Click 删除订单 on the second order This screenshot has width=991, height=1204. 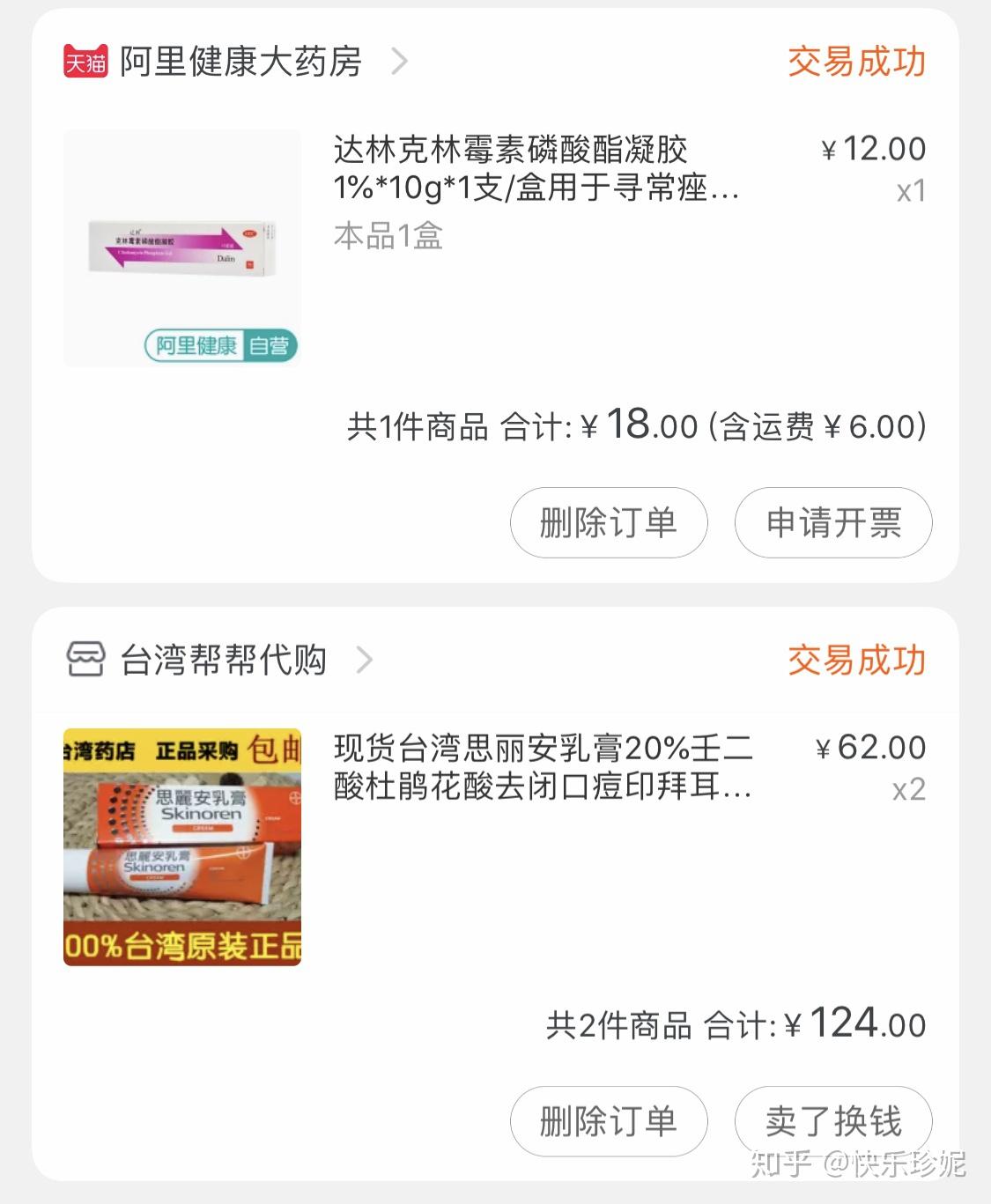(x=608, y=1122)
